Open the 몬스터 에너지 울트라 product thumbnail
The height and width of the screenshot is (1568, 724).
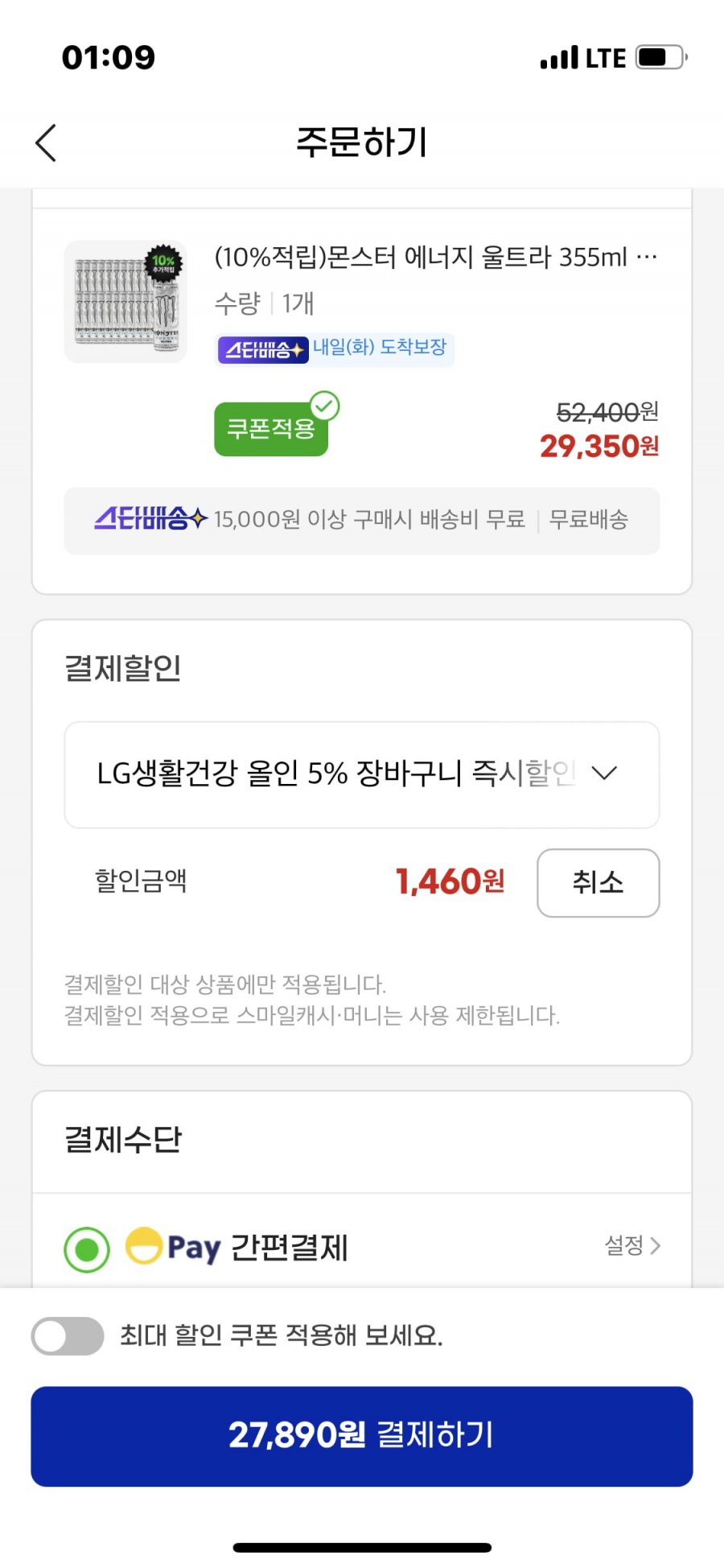click(125, 302)
